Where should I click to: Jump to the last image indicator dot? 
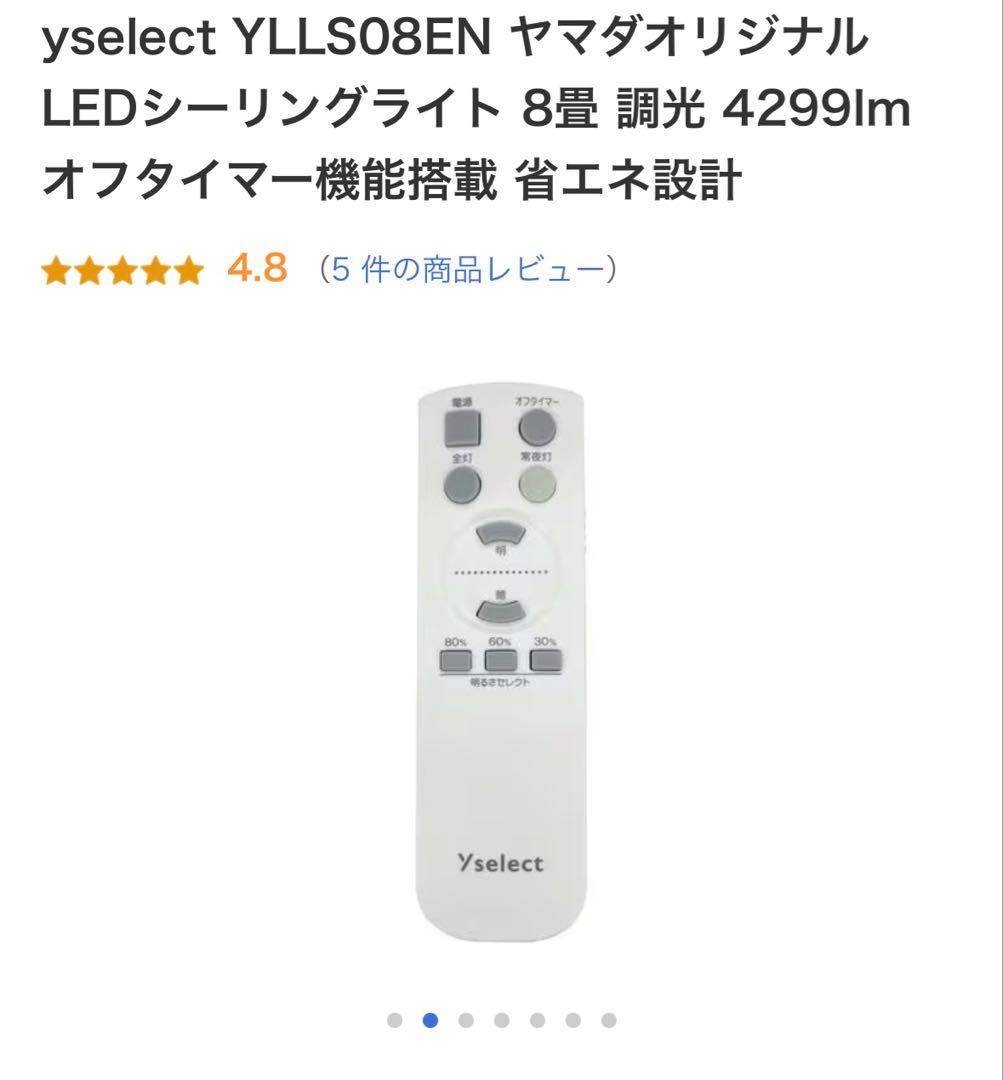point(608,1020)
